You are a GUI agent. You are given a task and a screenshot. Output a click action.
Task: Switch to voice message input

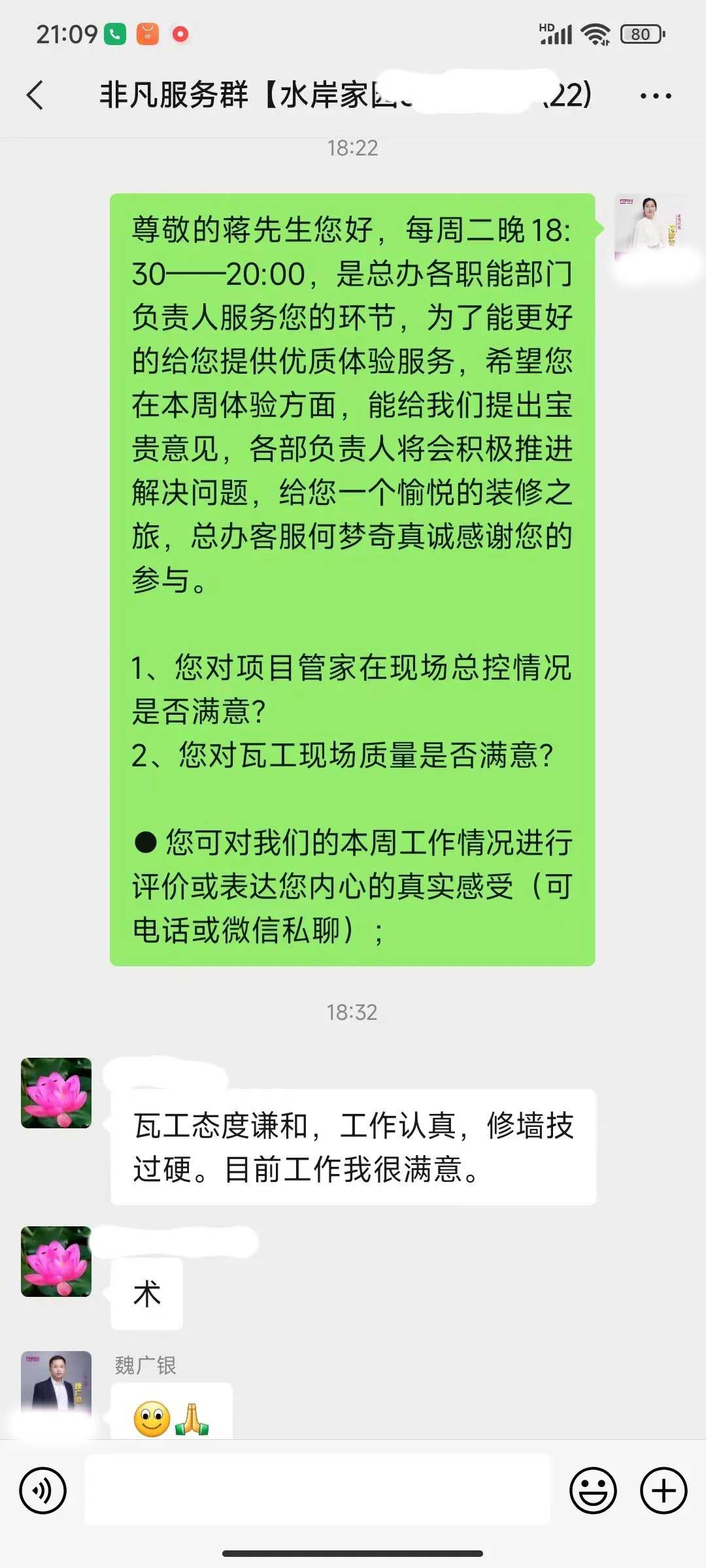[x=43, y=1490]
